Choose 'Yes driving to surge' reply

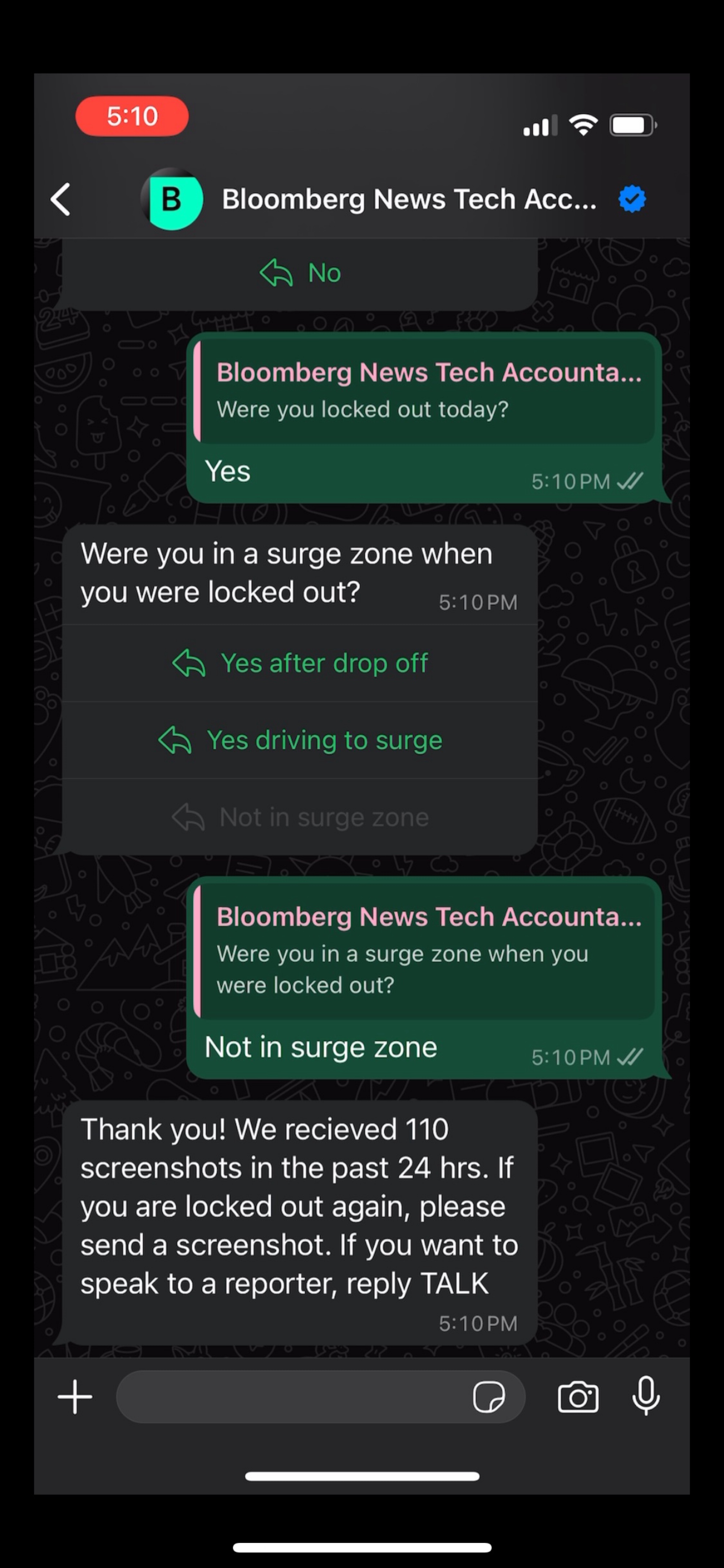pos(300,740)
